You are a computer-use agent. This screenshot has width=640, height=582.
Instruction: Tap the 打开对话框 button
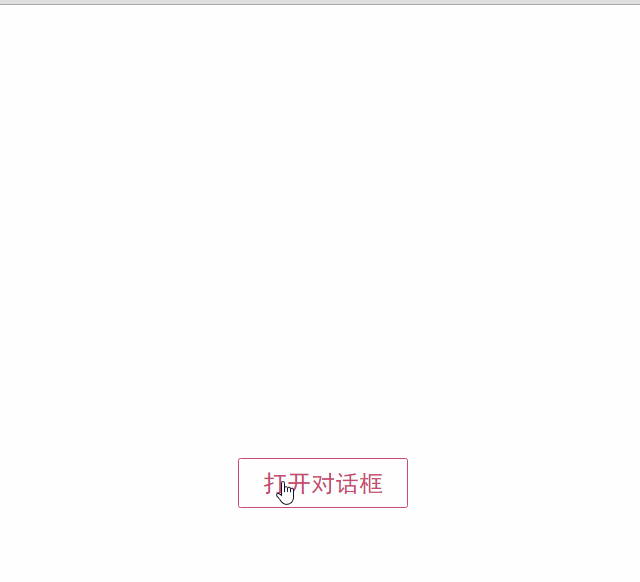pos(323,483)
